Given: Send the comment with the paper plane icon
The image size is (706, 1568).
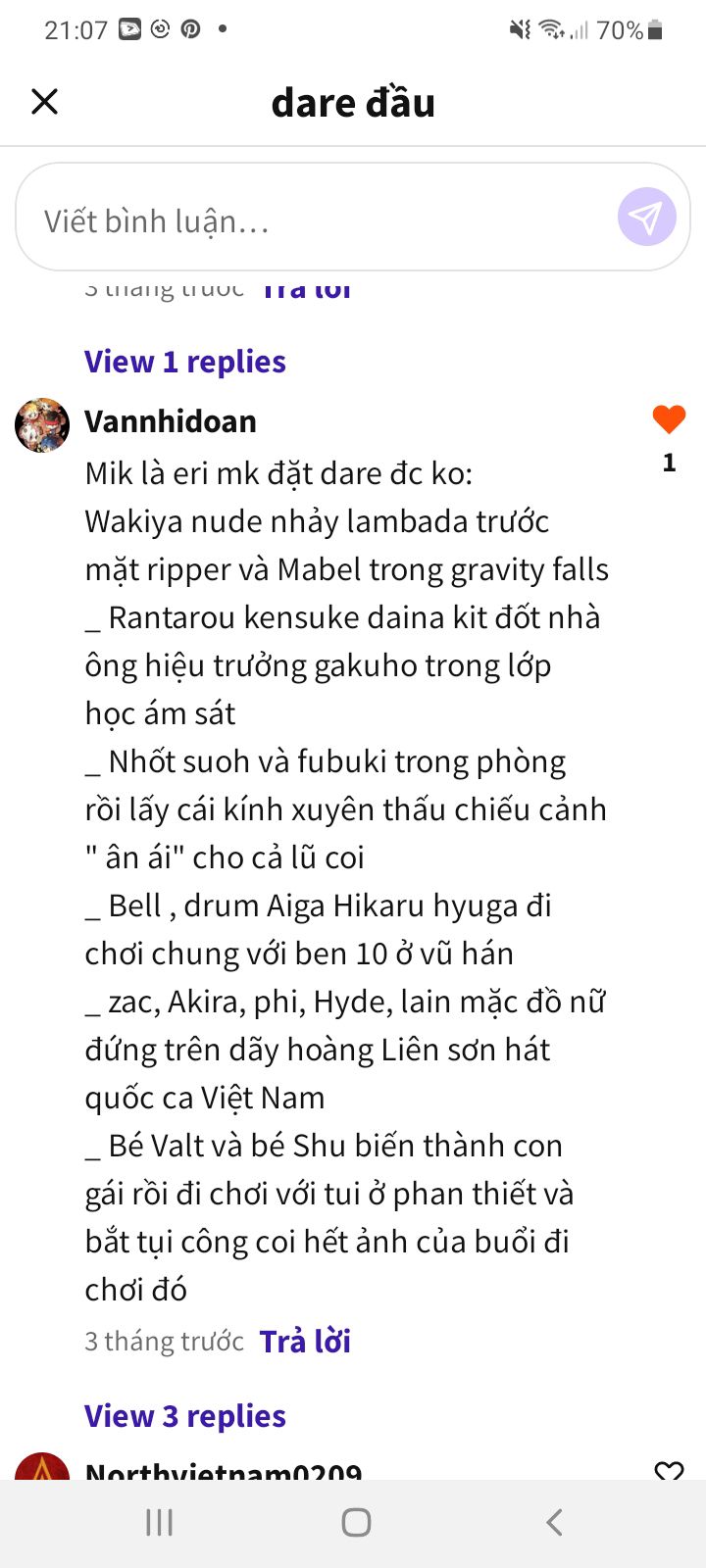Looking at the screenshot, I should click(x=647, y=217).
